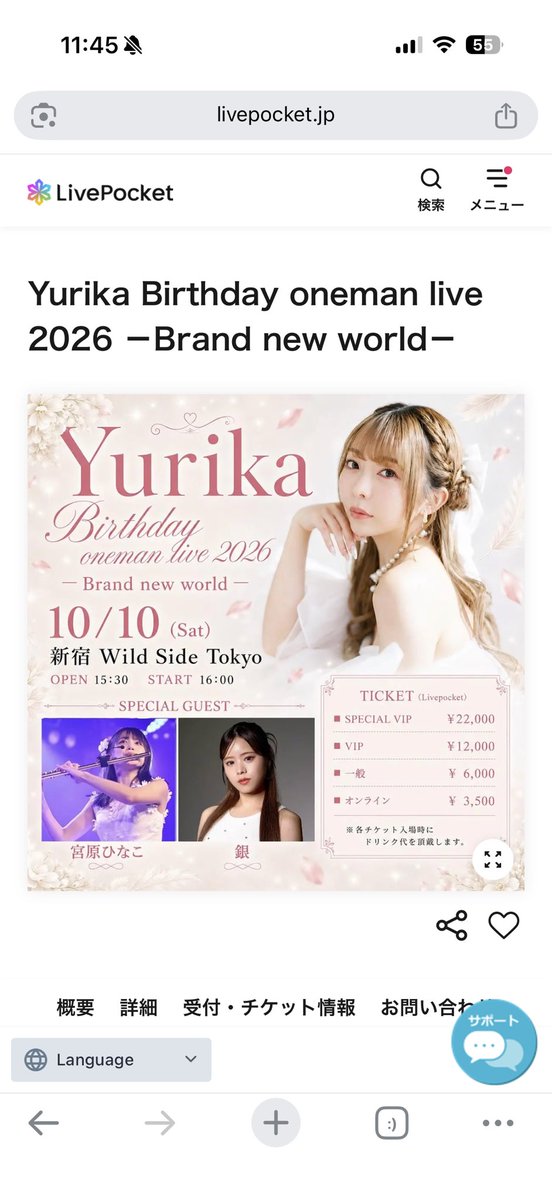The image size is (552, 1200).
Task: Open a new browser tab
Action: pyautogui.click(x=276, y=1123)
